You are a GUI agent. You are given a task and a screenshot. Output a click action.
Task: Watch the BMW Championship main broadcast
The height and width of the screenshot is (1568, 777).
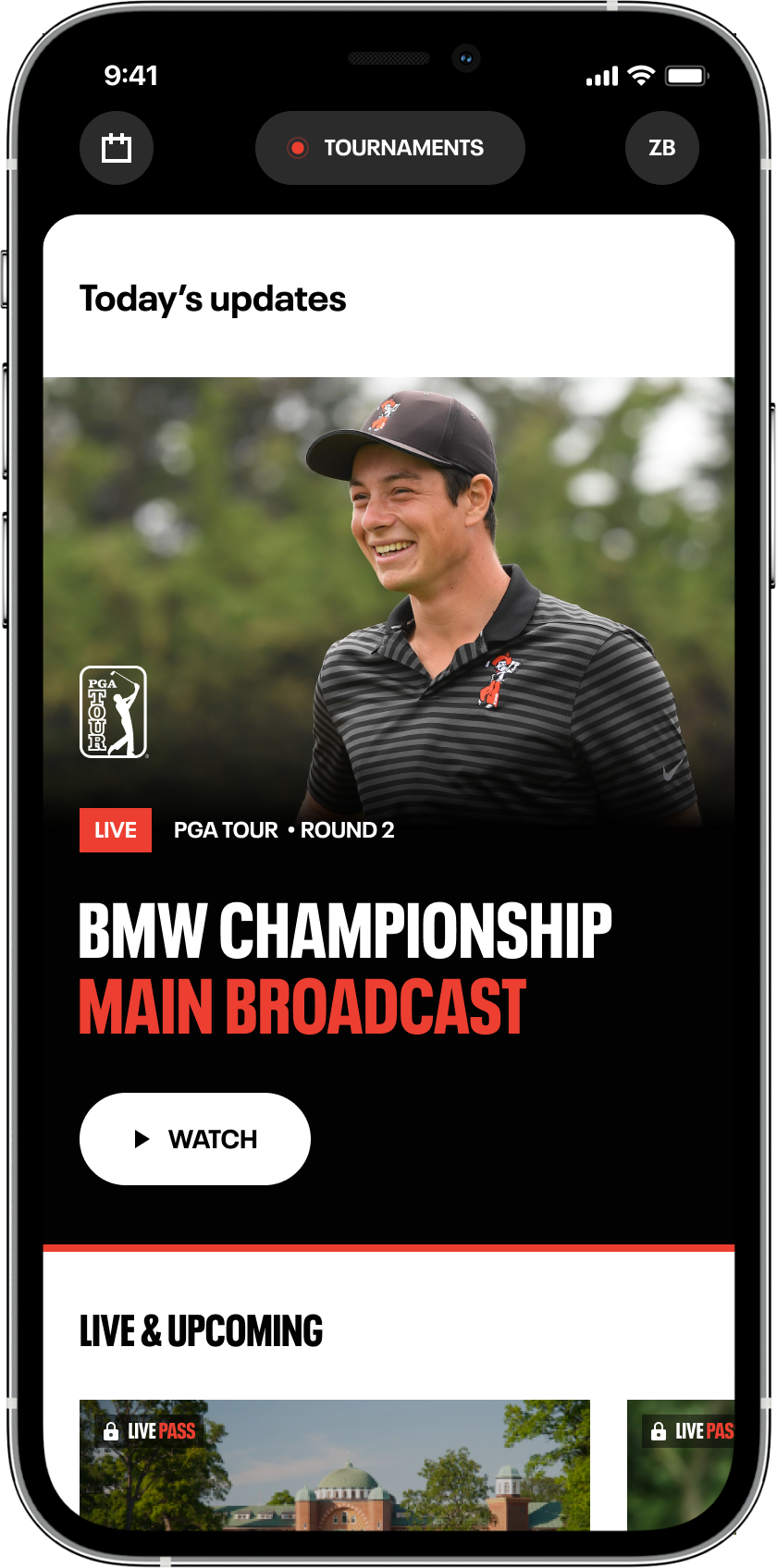point(195,1139)
